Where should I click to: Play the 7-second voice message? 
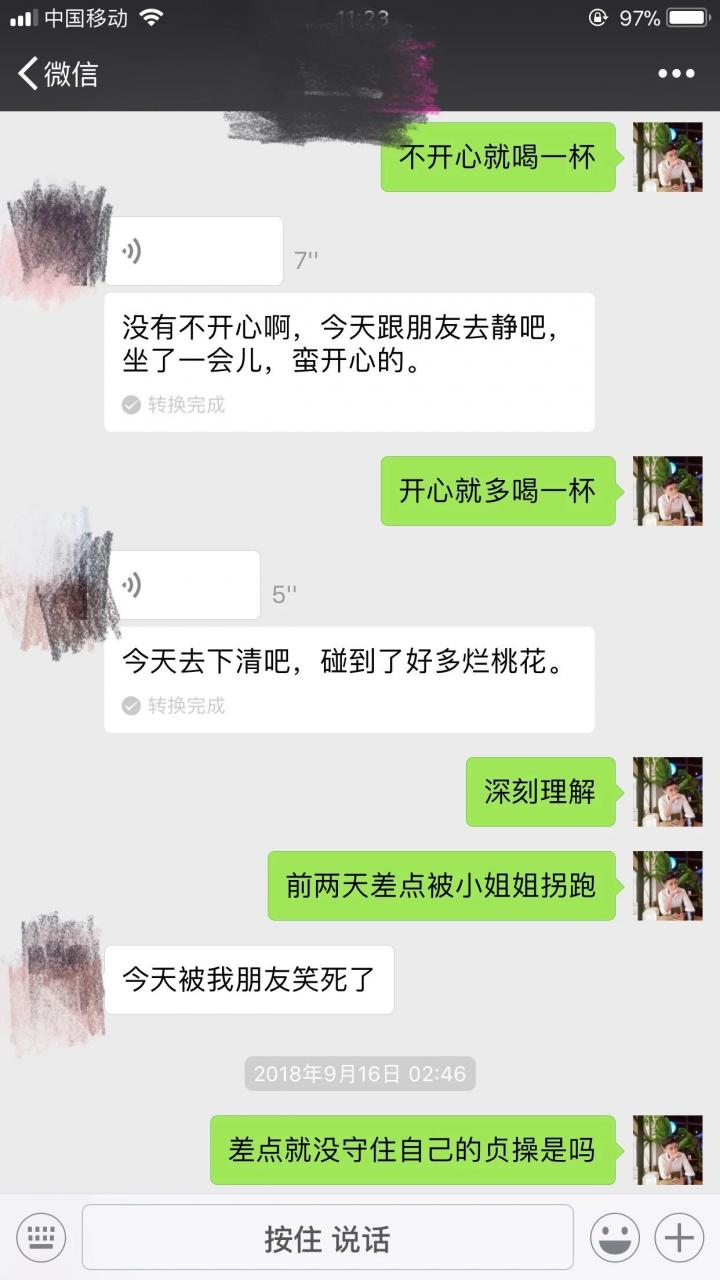pyautogui.click(x=194, y=251)
